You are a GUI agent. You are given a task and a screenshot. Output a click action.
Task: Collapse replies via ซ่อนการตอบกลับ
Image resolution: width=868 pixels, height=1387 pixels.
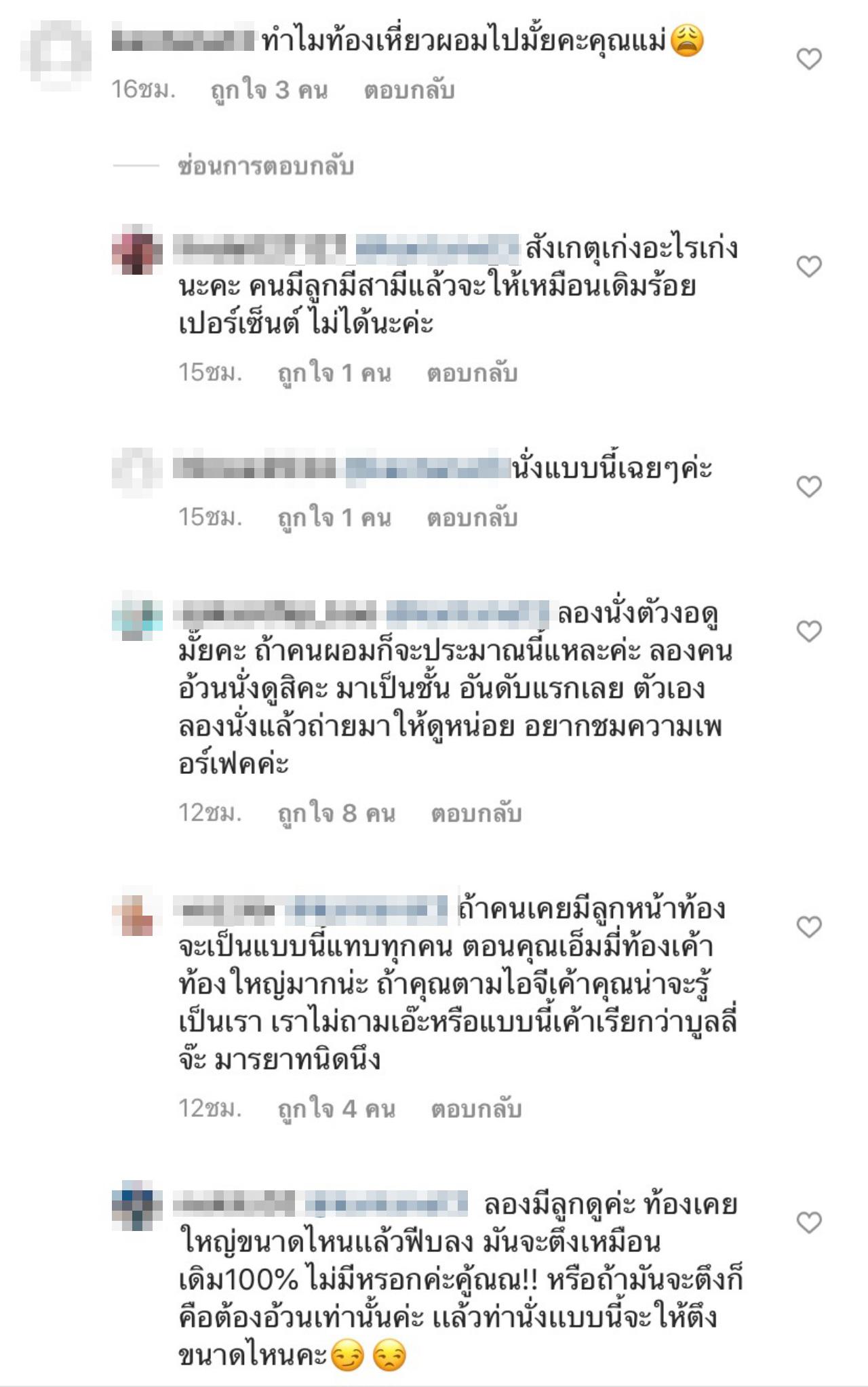[265, 167]
